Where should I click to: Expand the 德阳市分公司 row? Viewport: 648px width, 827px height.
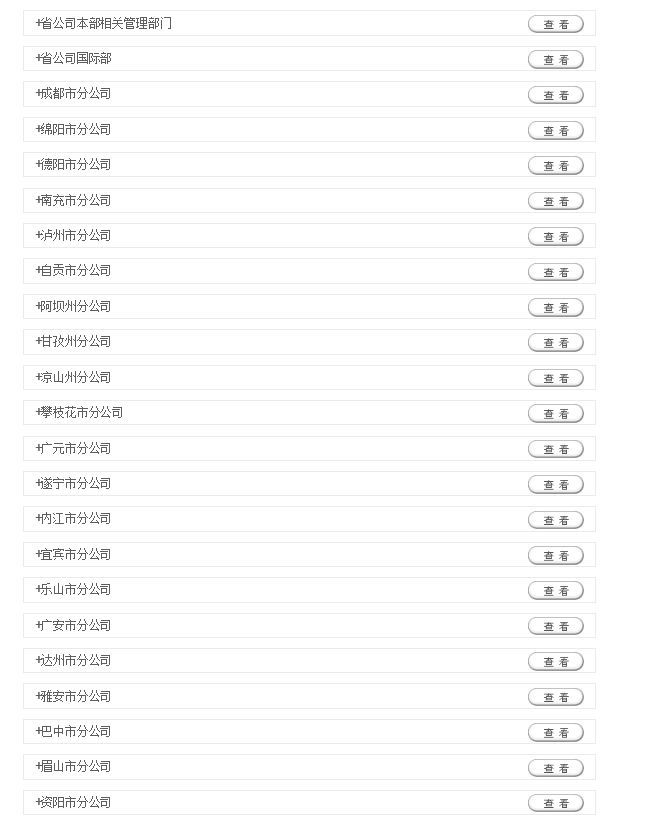click(39, 164)
